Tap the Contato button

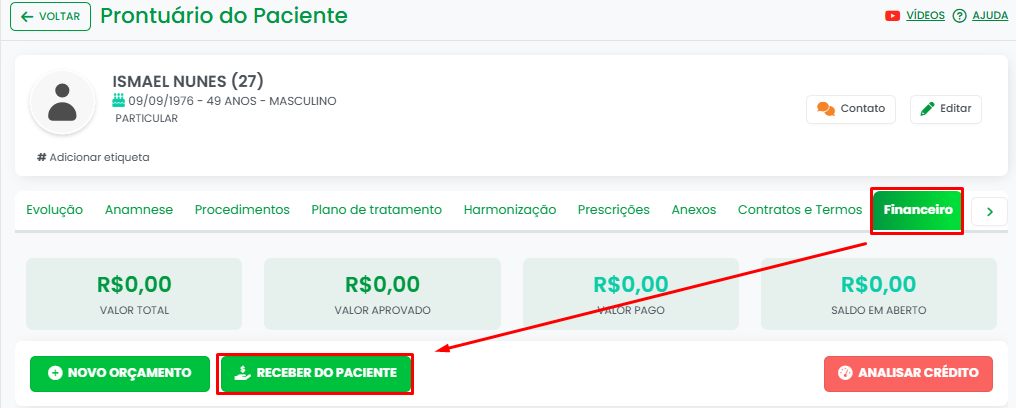(x=850, y=109)
